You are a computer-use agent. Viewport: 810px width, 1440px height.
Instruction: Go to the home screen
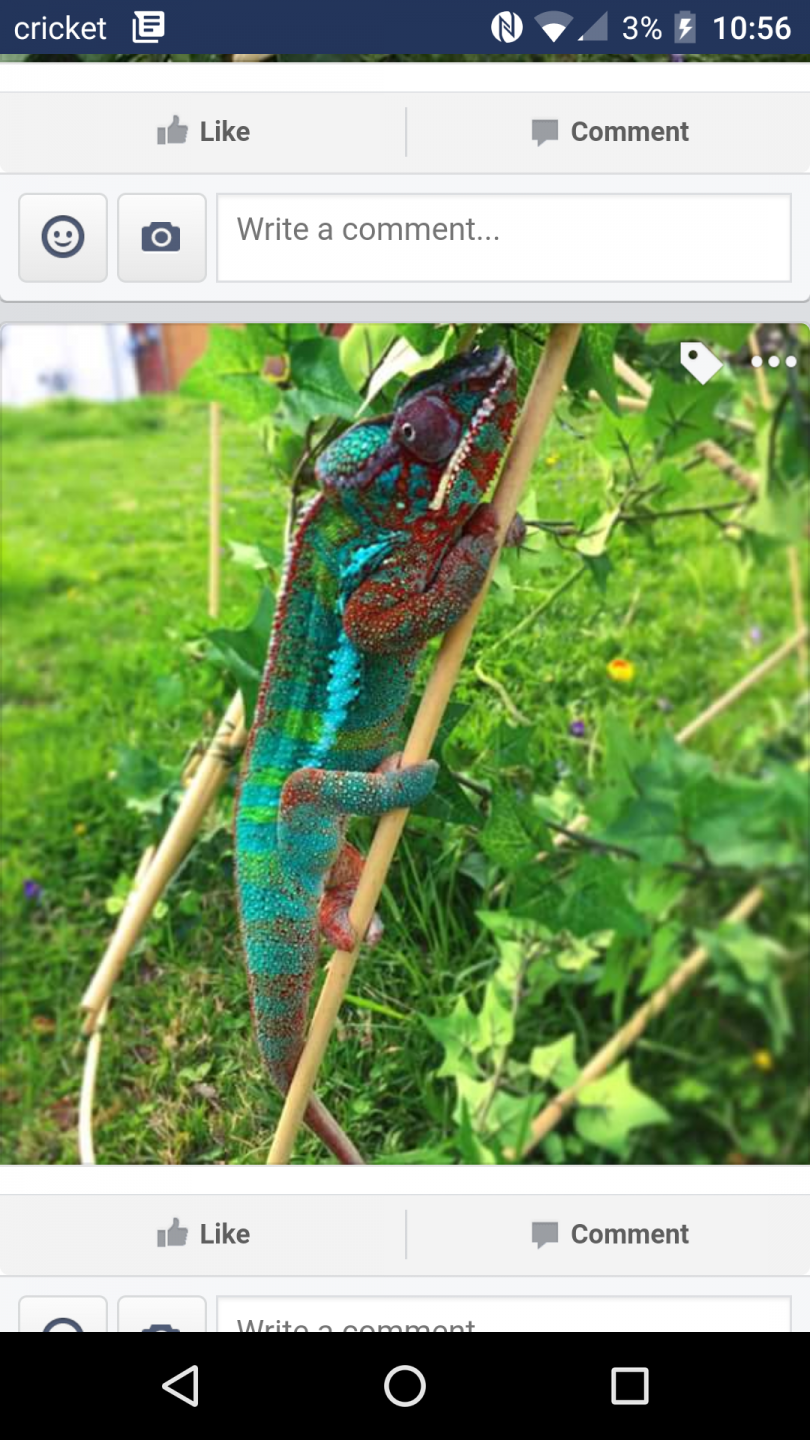[405, 1386]
